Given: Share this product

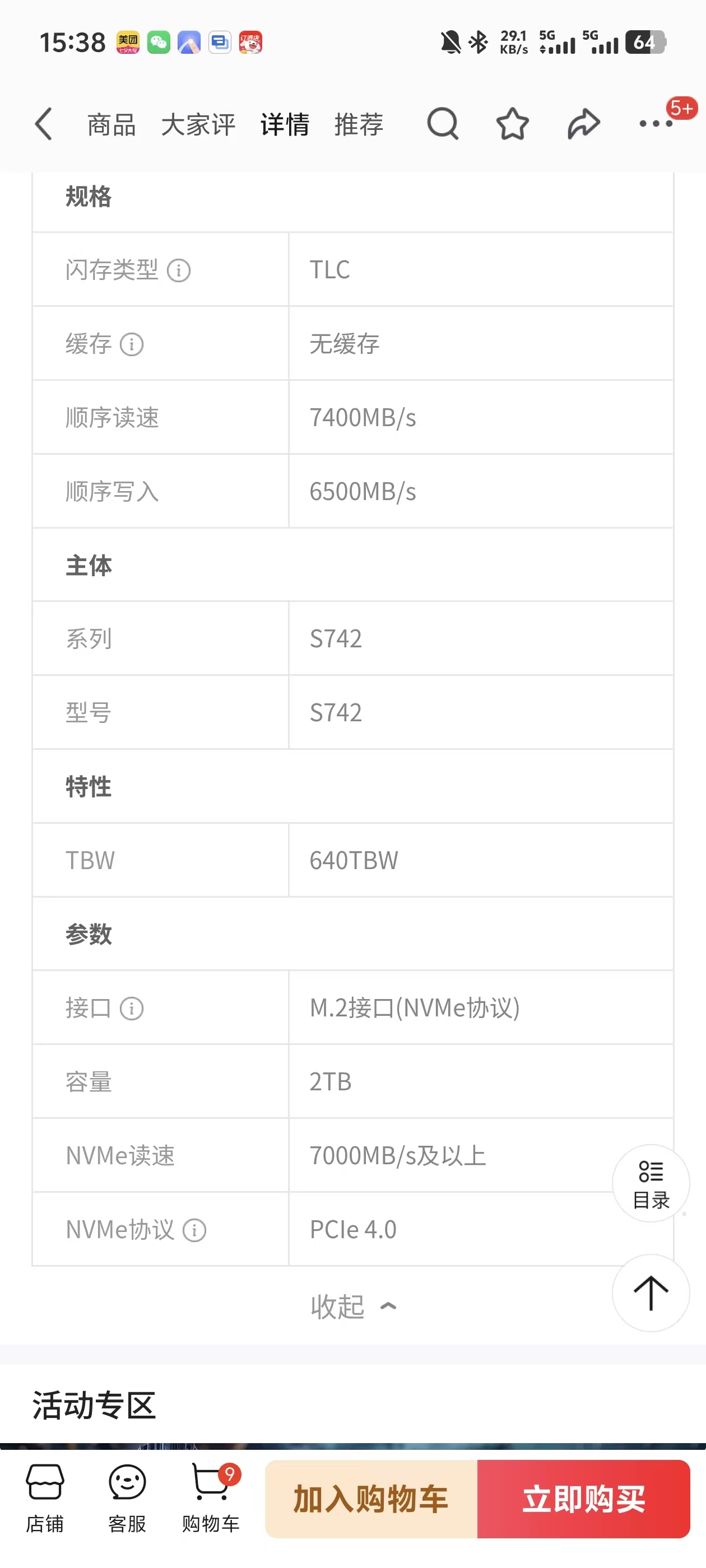Looking at the screenshot, I should coord(583,124).
